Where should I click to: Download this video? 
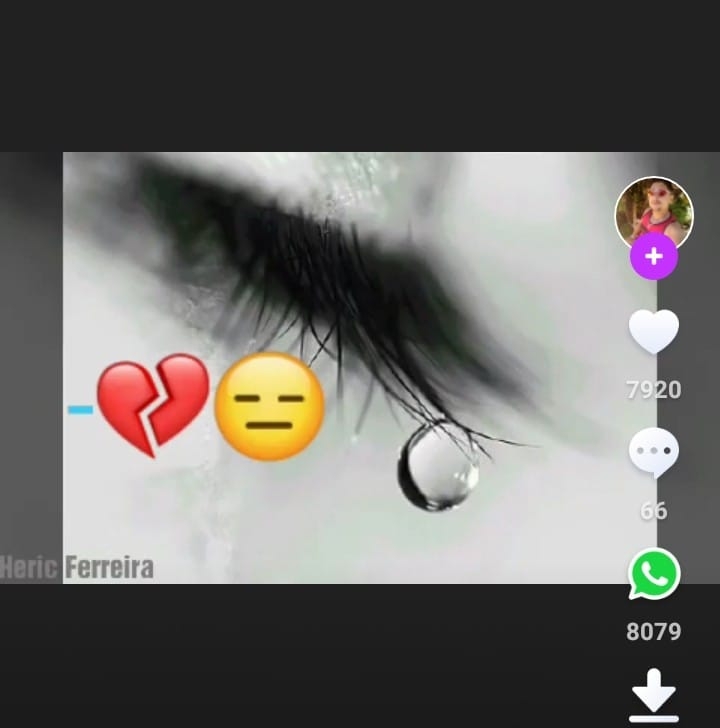pyautogui.click(x=654, y=696)
